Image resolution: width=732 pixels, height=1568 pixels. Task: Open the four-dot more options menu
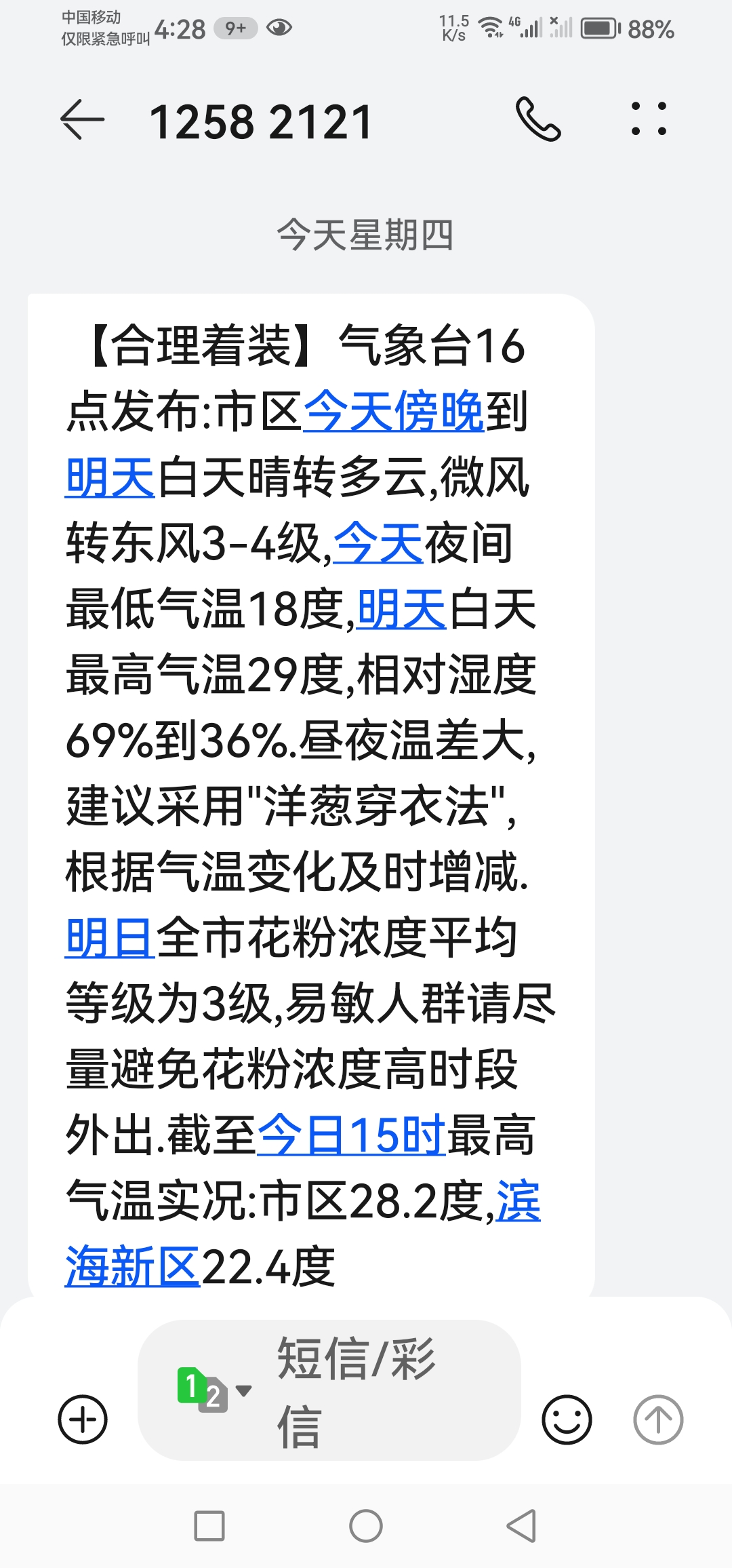(x=649, y=119)
